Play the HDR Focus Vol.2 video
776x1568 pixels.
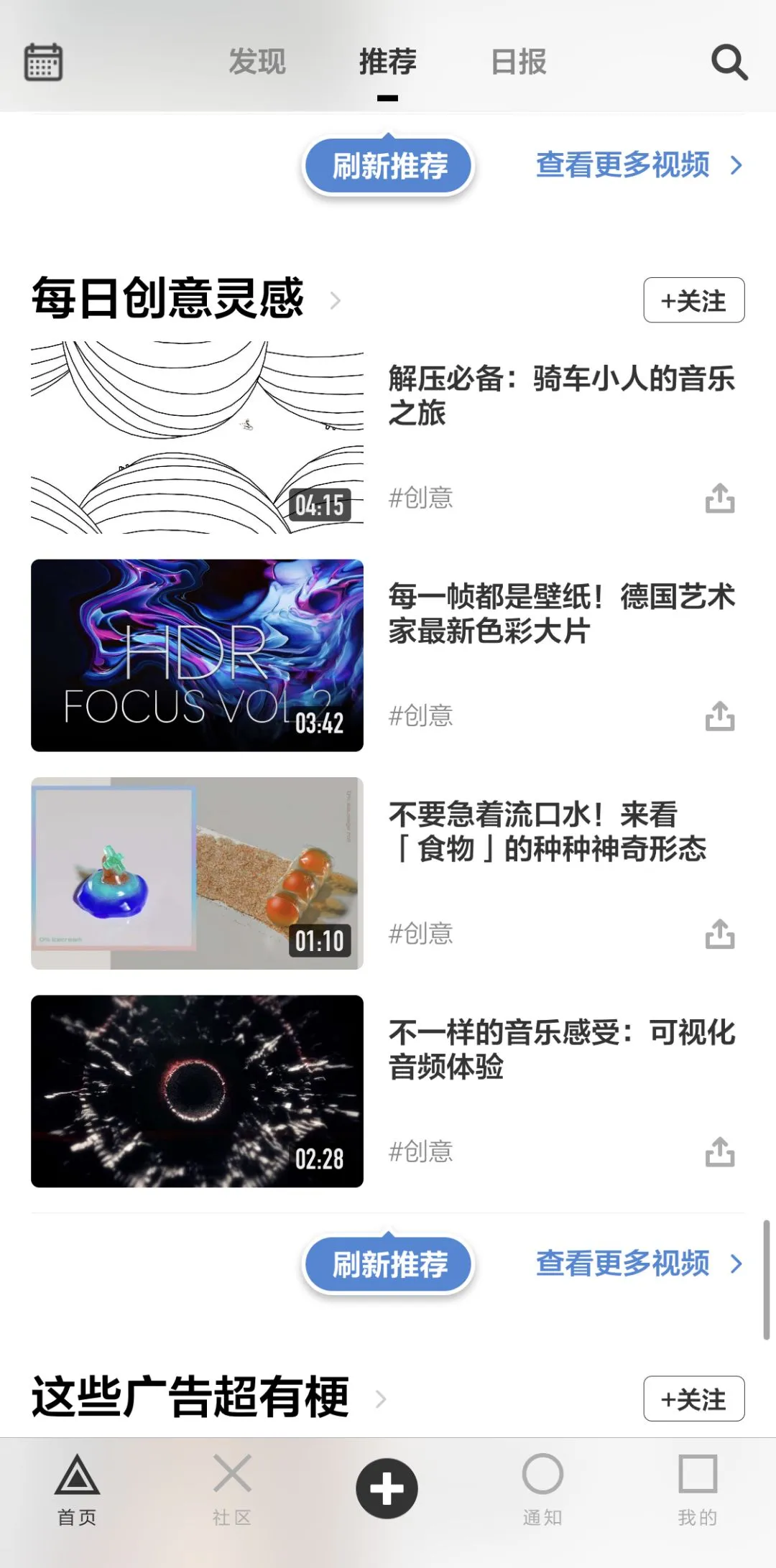[x=197, y=655]
